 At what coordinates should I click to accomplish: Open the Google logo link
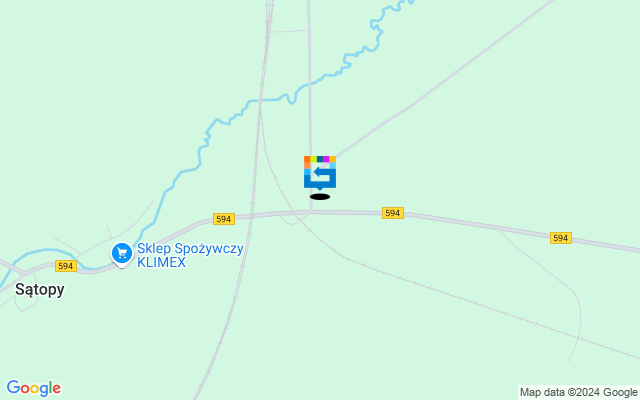[33, 388]
